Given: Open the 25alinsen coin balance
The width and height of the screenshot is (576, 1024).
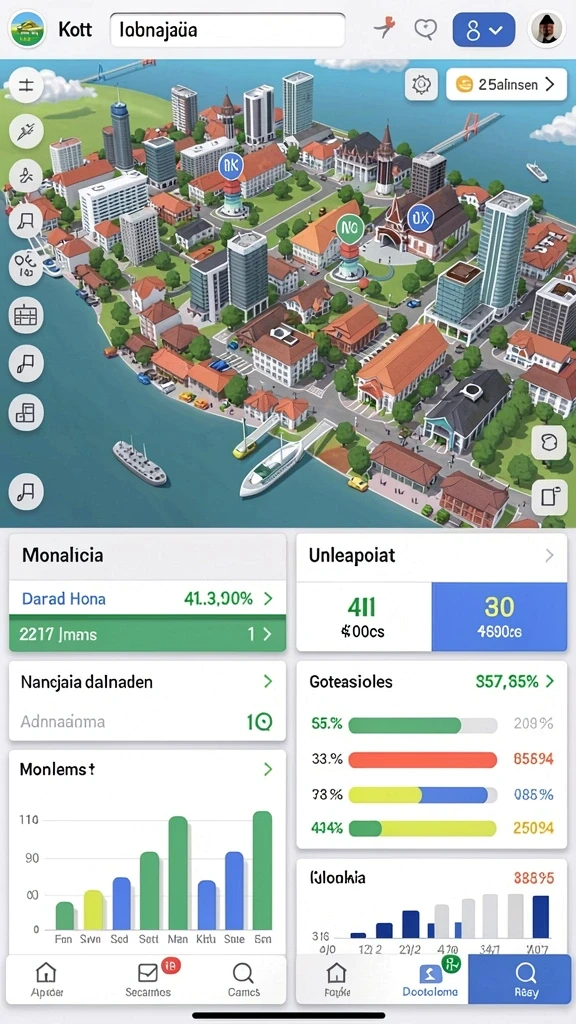Looking at the screenshot, I should [x=506, y=84].
